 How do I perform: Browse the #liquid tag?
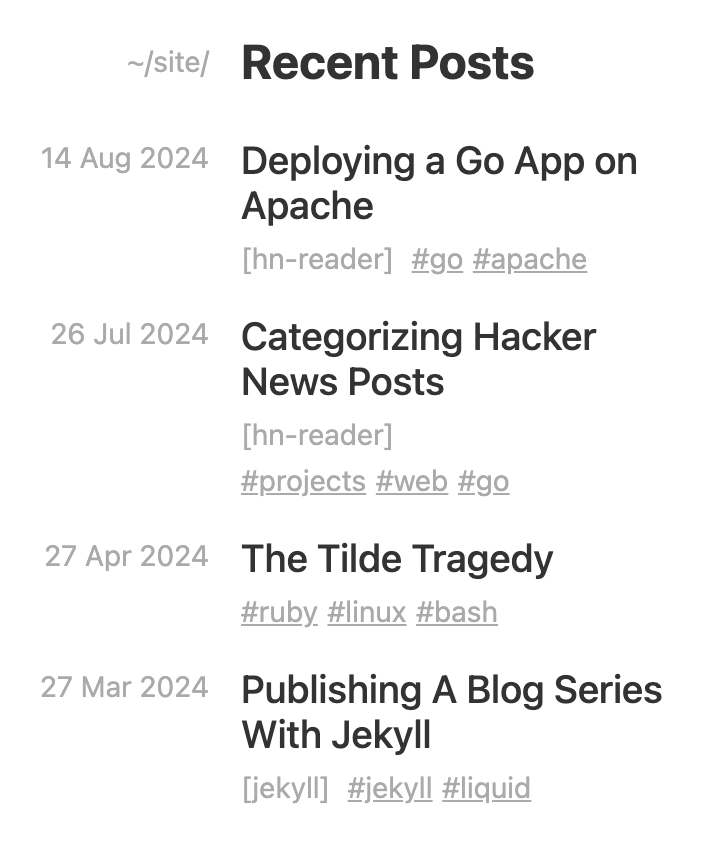coord(486,788)
